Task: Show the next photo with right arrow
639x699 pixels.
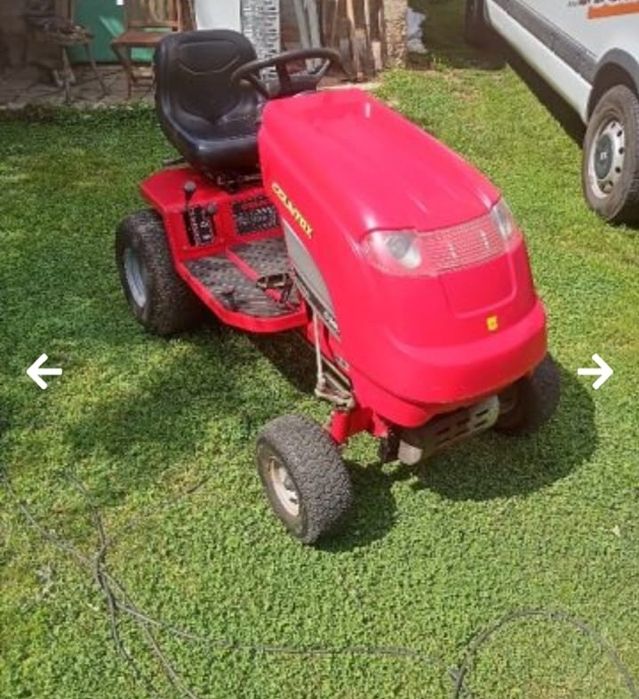Action: tap(595, 371)
